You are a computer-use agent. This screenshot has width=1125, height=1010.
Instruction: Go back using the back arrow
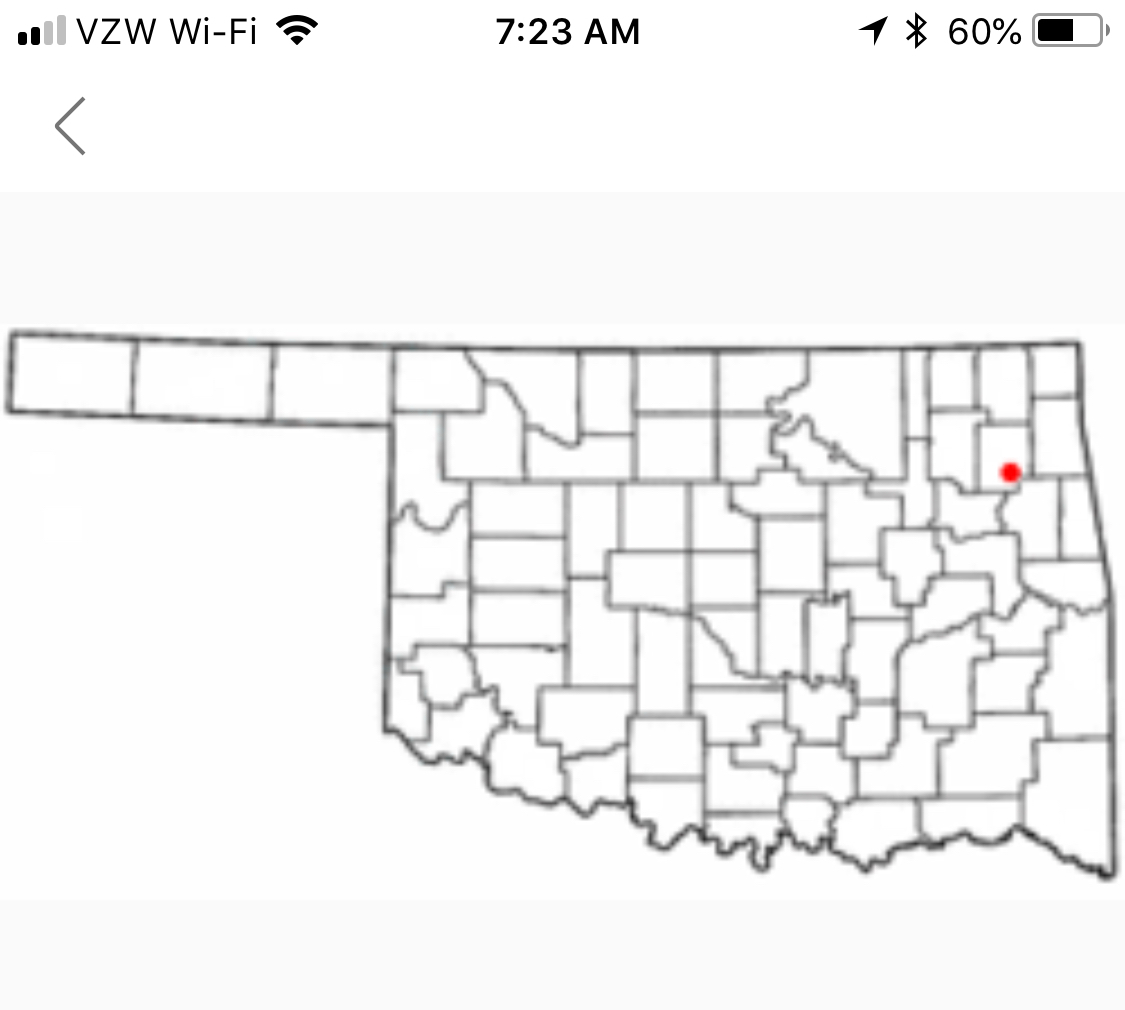pyautogui.click(x=70, y=126)
